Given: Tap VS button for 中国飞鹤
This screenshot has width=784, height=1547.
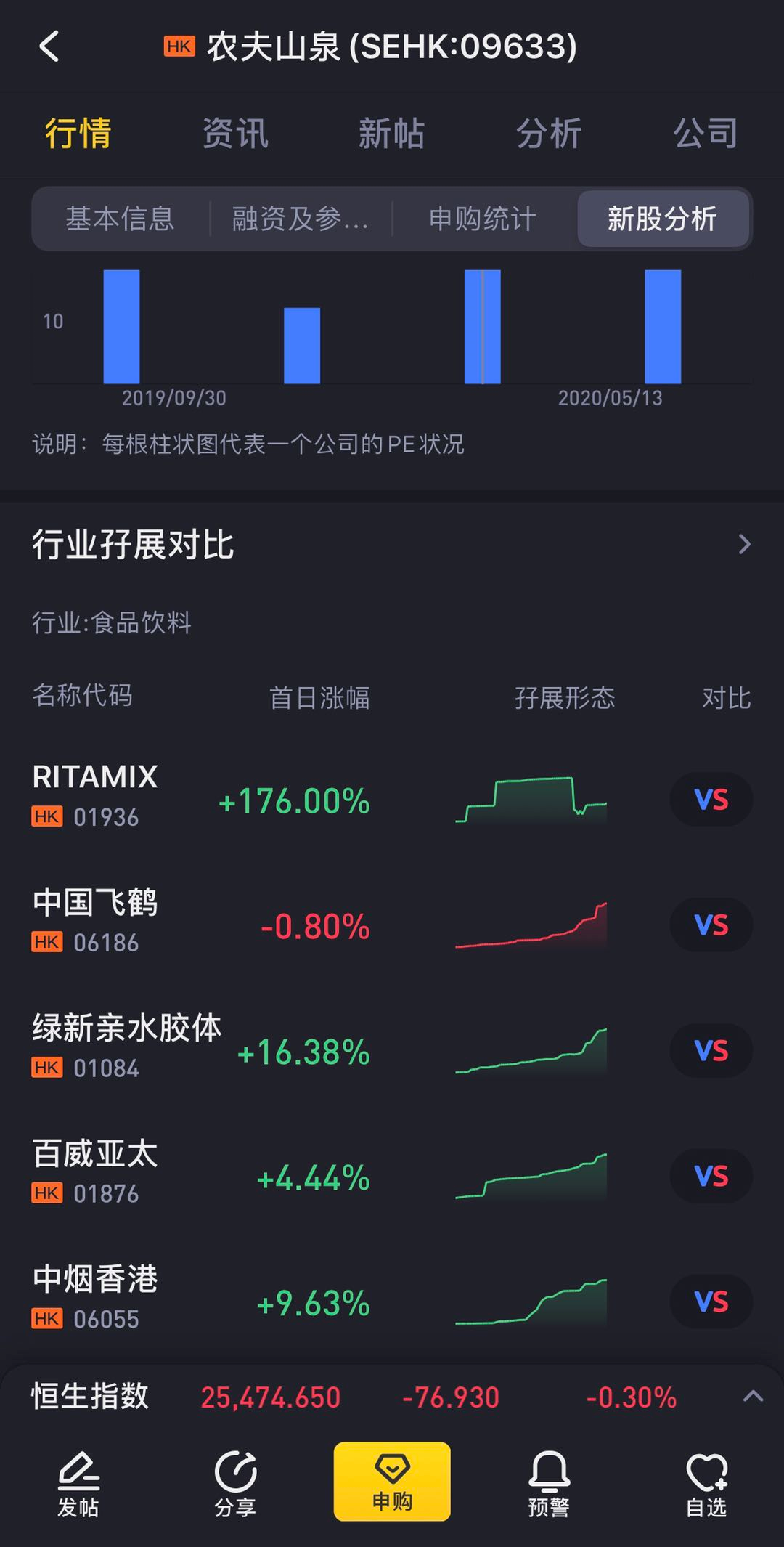Looking at the screenshot, I should coord(711,925).
